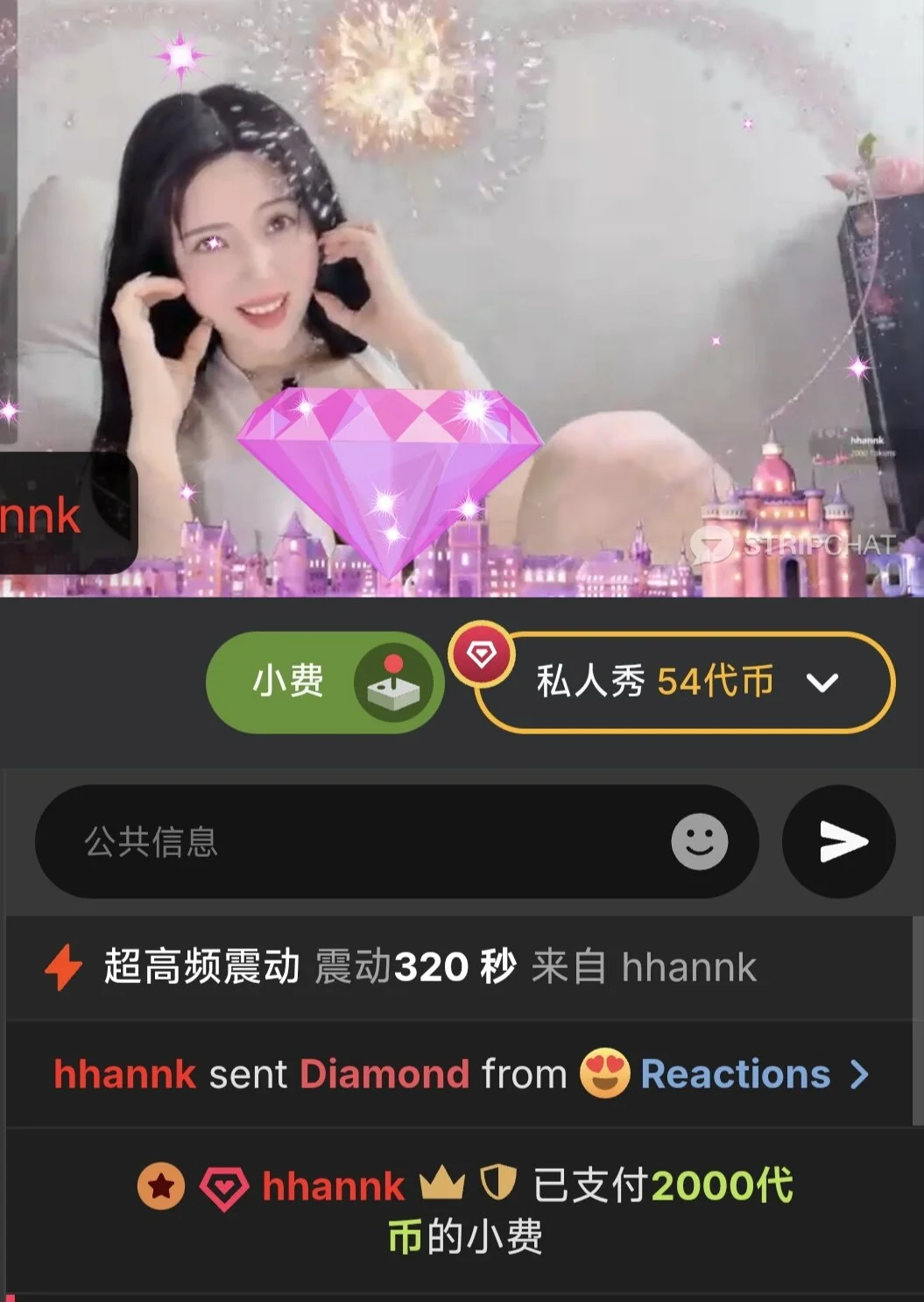Open hhannk's profile from tip message
Viewport: 924px width, 1302px height.
[x=333, y=1186]
